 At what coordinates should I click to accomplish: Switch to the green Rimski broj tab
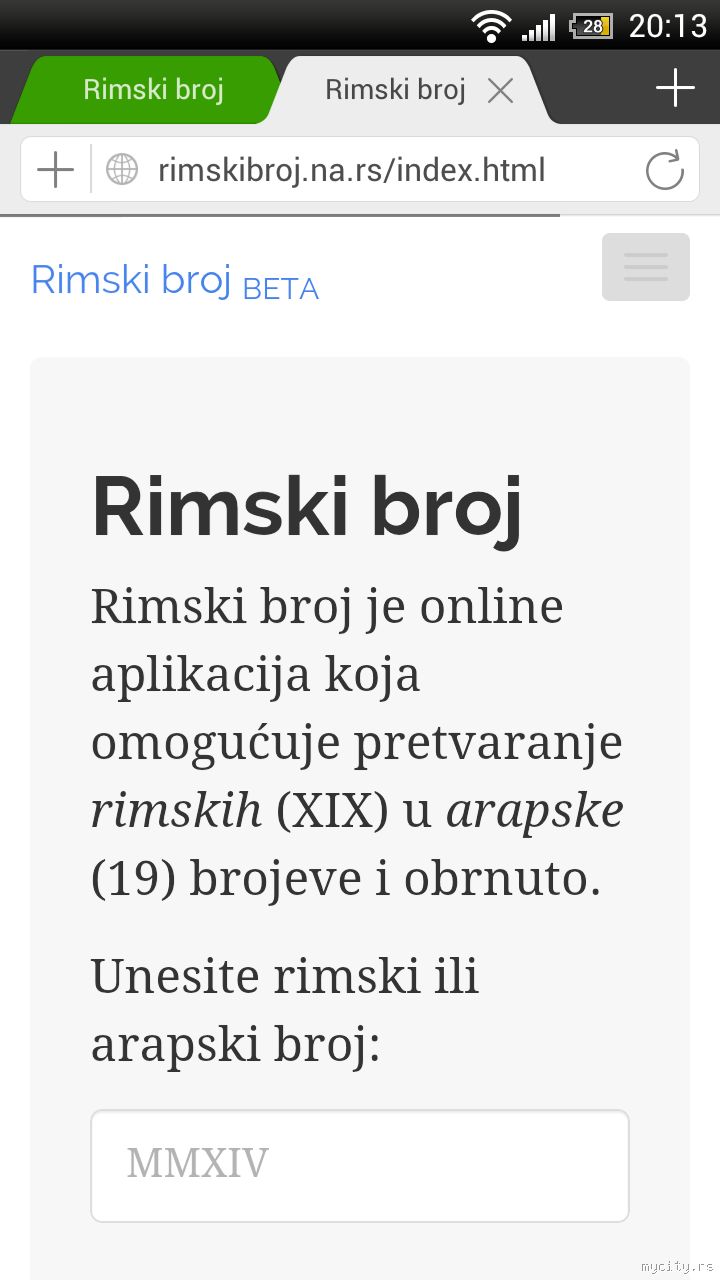pyautogui.click(x=153, y=90)
